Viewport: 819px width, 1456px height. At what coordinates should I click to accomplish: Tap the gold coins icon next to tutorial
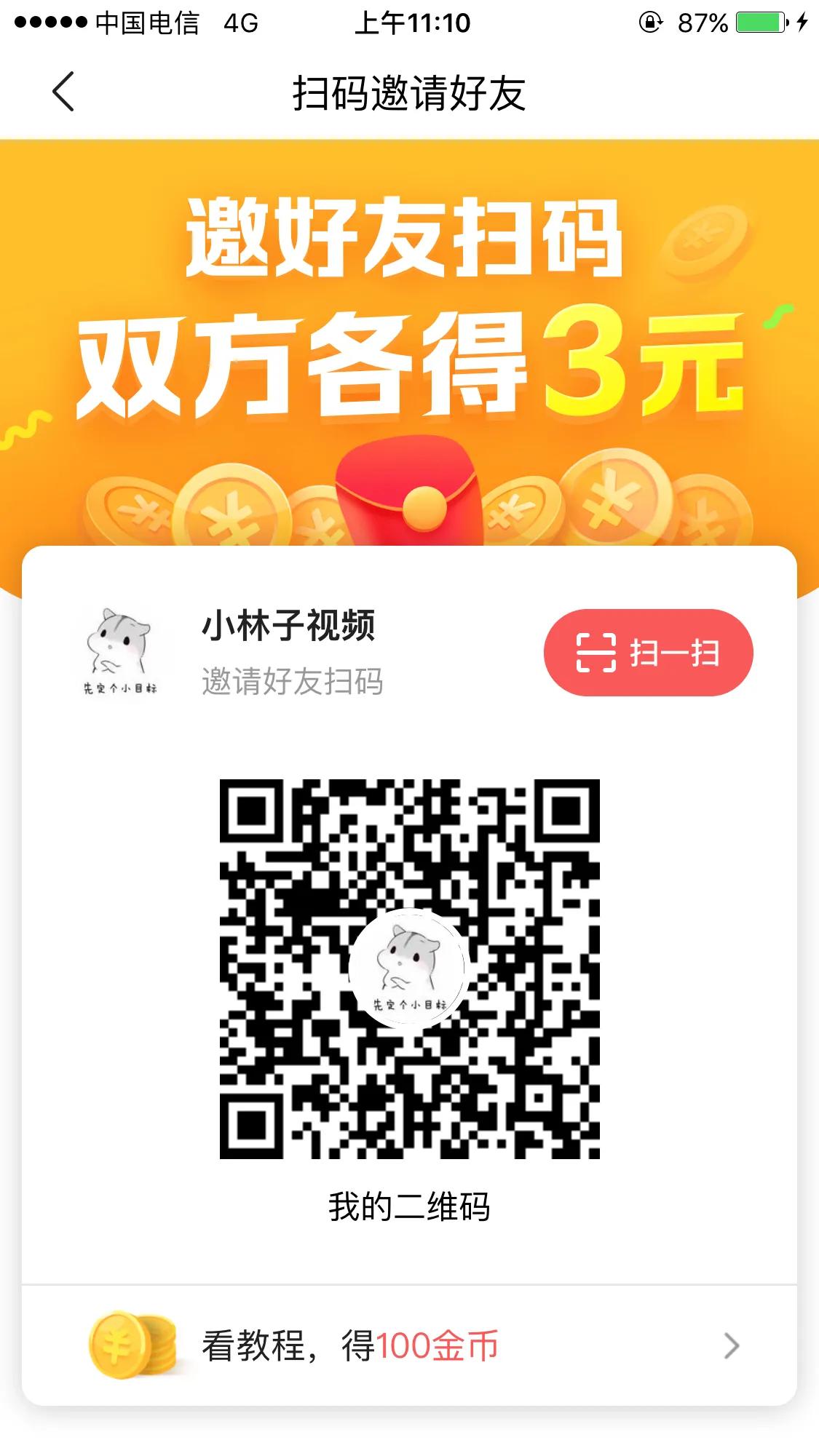(133, 1348)
